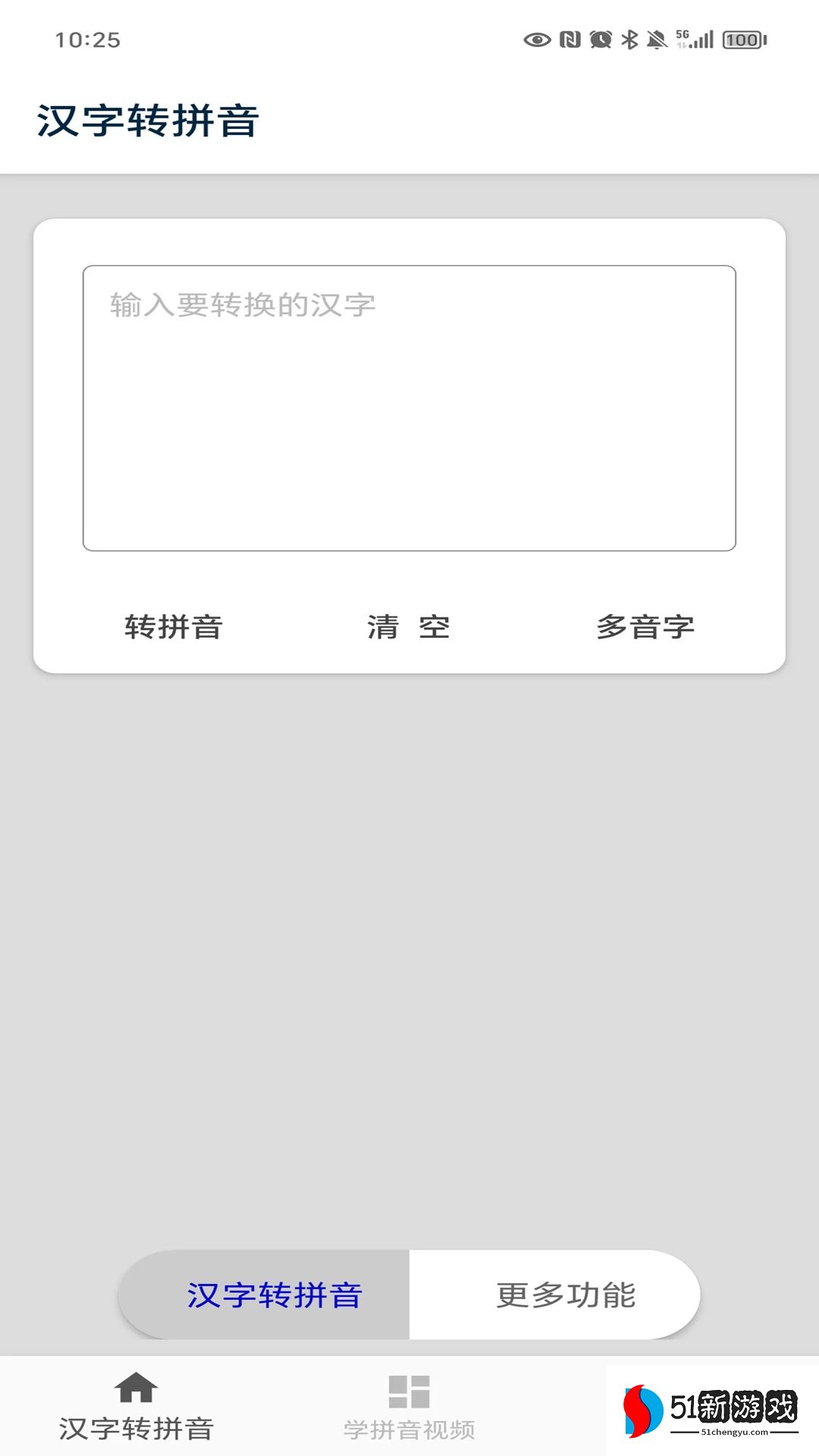Screen dimensions: 819x1456
Task: Open the 多音字 polyphone option
Action: pyautogui.click(x=645, y=627)
